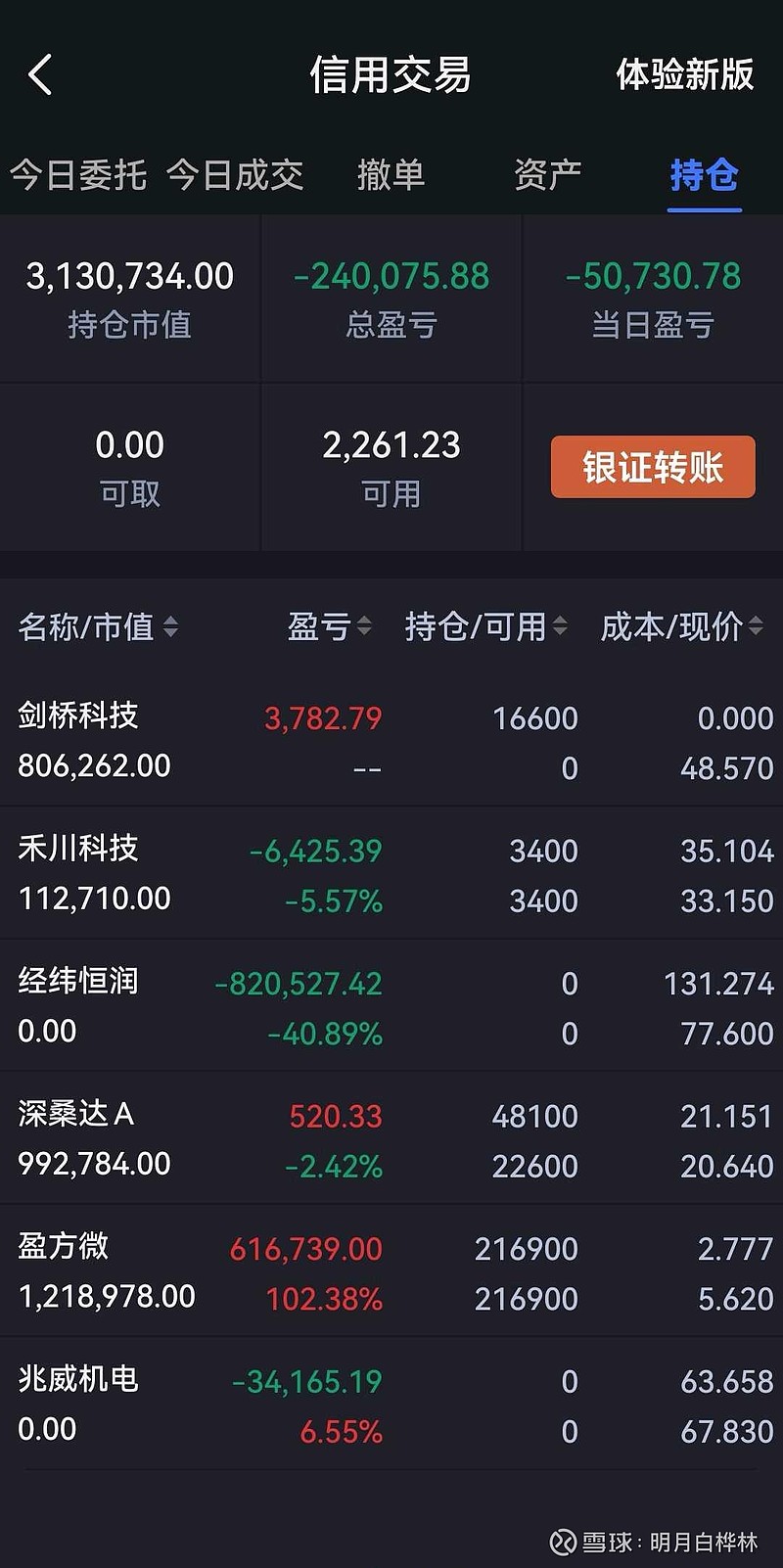The height and width of the screenshot is (1568, 783).
Task: Open the 深桑达A holding row
Action: (391, 1138)
